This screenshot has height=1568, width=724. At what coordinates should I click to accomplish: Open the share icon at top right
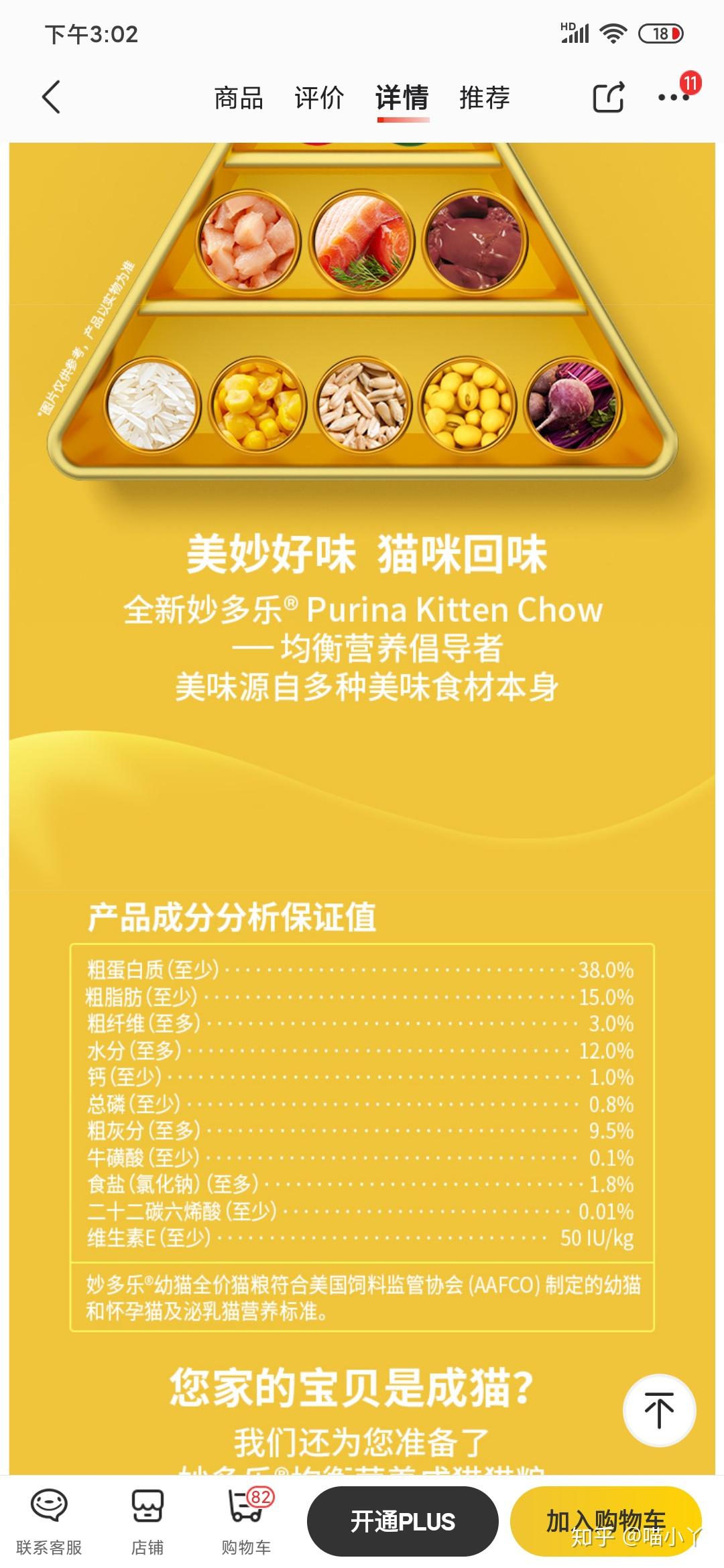pos(607,98)
